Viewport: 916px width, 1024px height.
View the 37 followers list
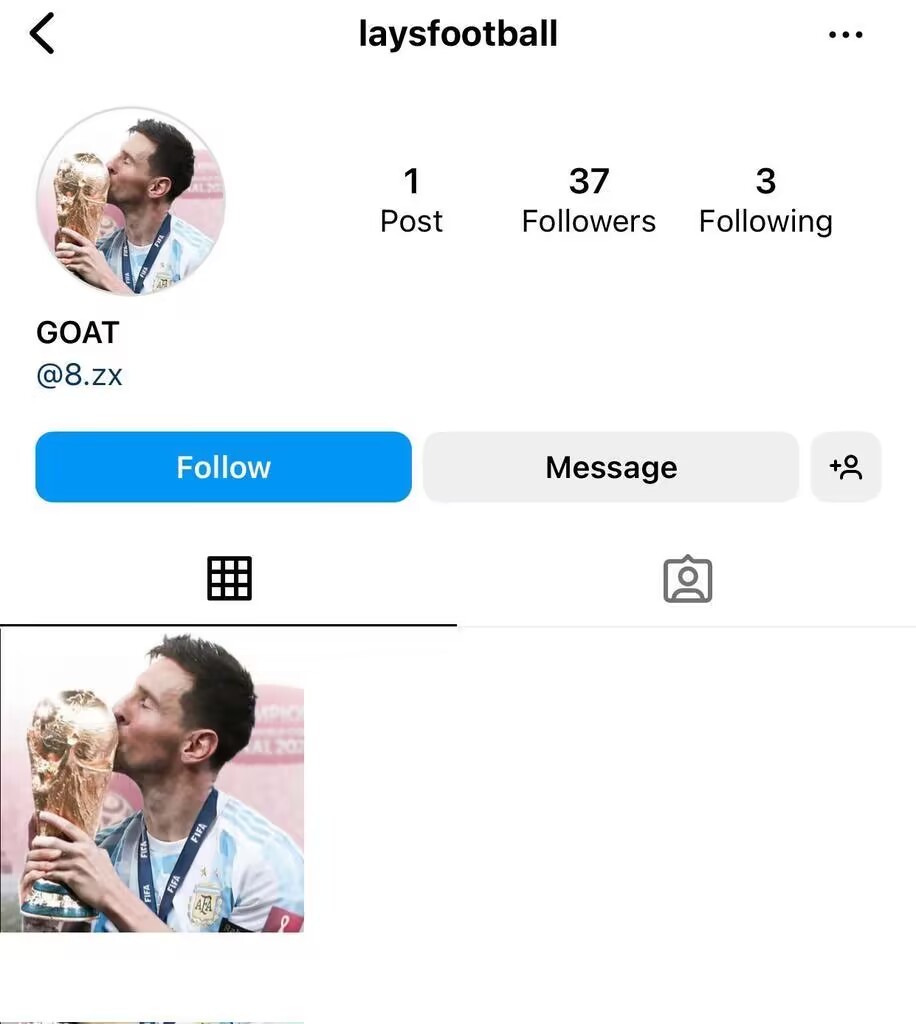pyautogui.click(x=588, y=200)
